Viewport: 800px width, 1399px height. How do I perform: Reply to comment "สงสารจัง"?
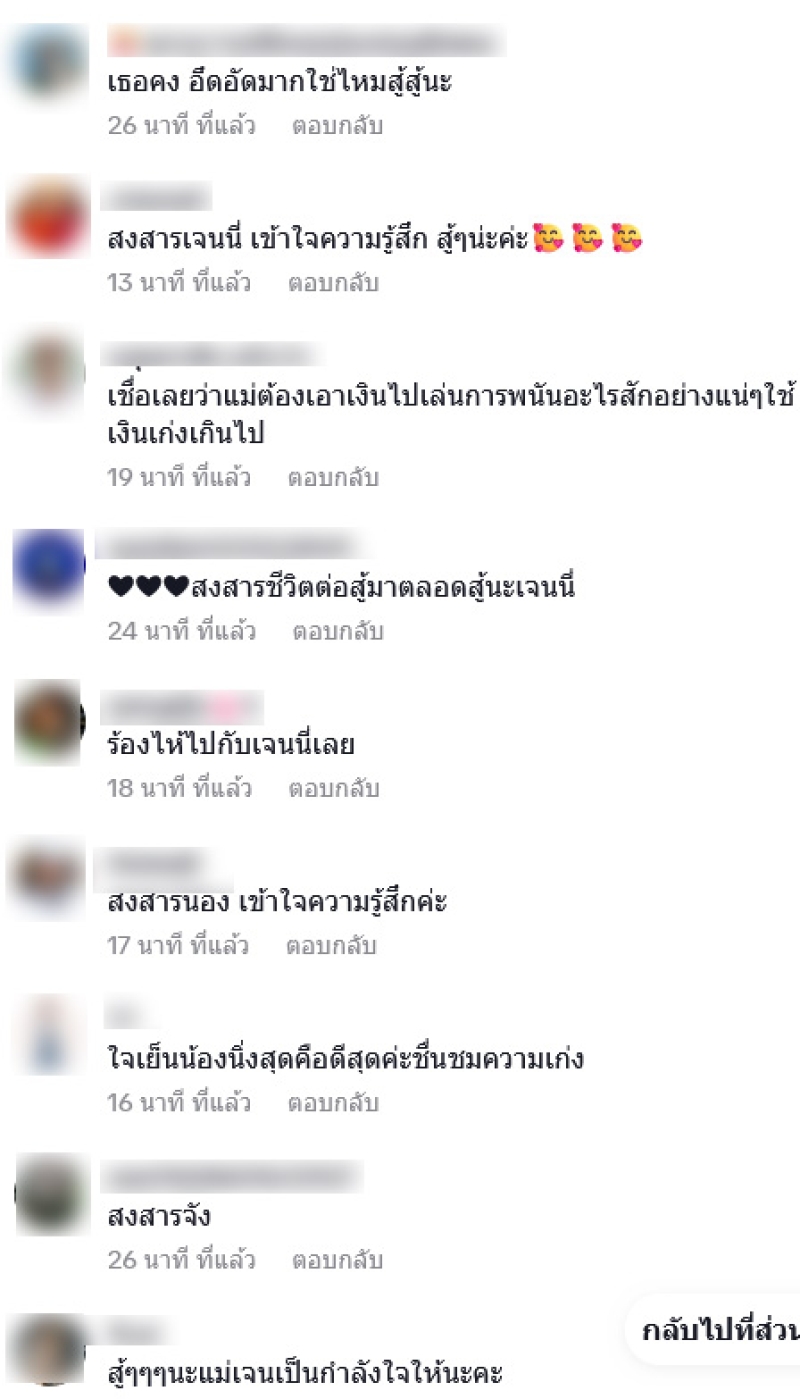coord(337,1261)
